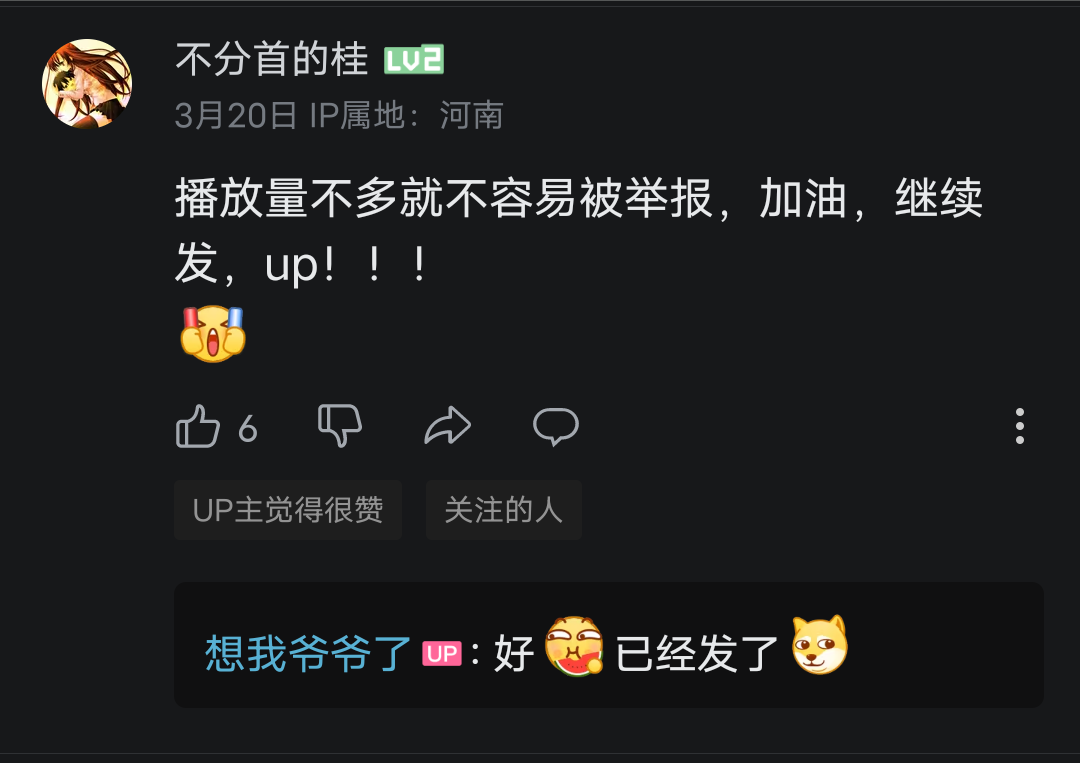Open 不分首的桂's profile avatar
This screenshot has height=763, width=1080.
[x=87, y=84]
